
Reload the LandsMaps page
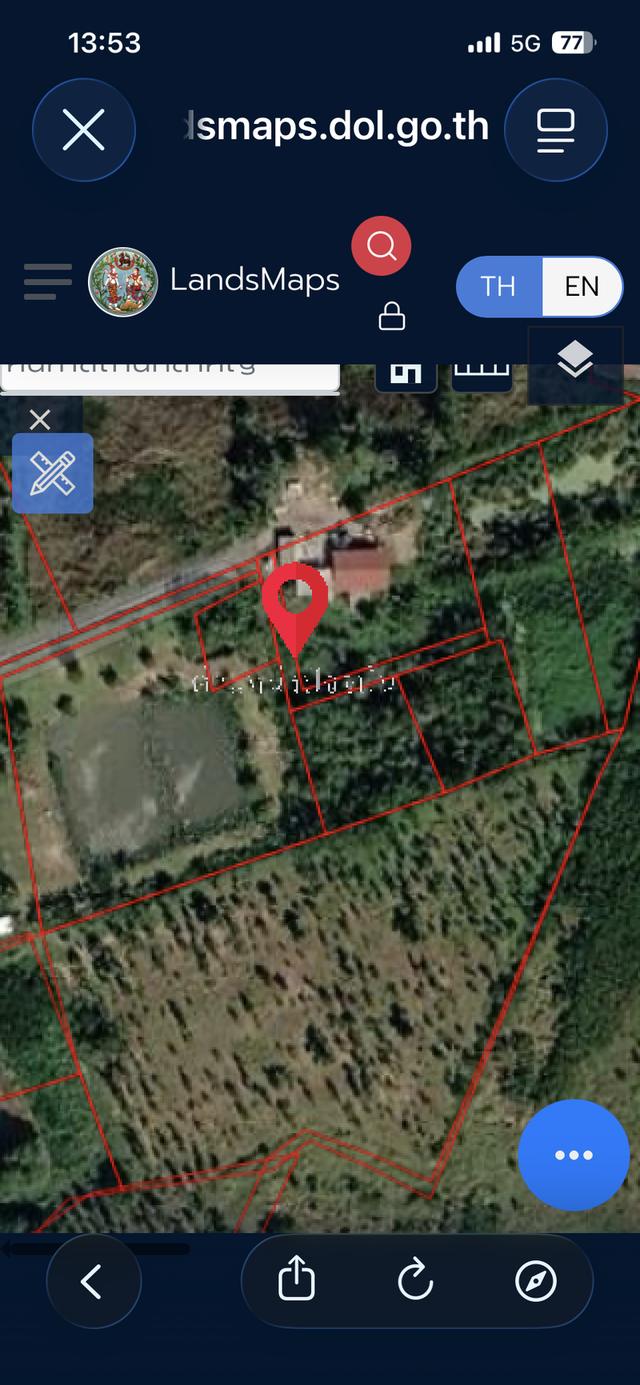coord(415,1281)
